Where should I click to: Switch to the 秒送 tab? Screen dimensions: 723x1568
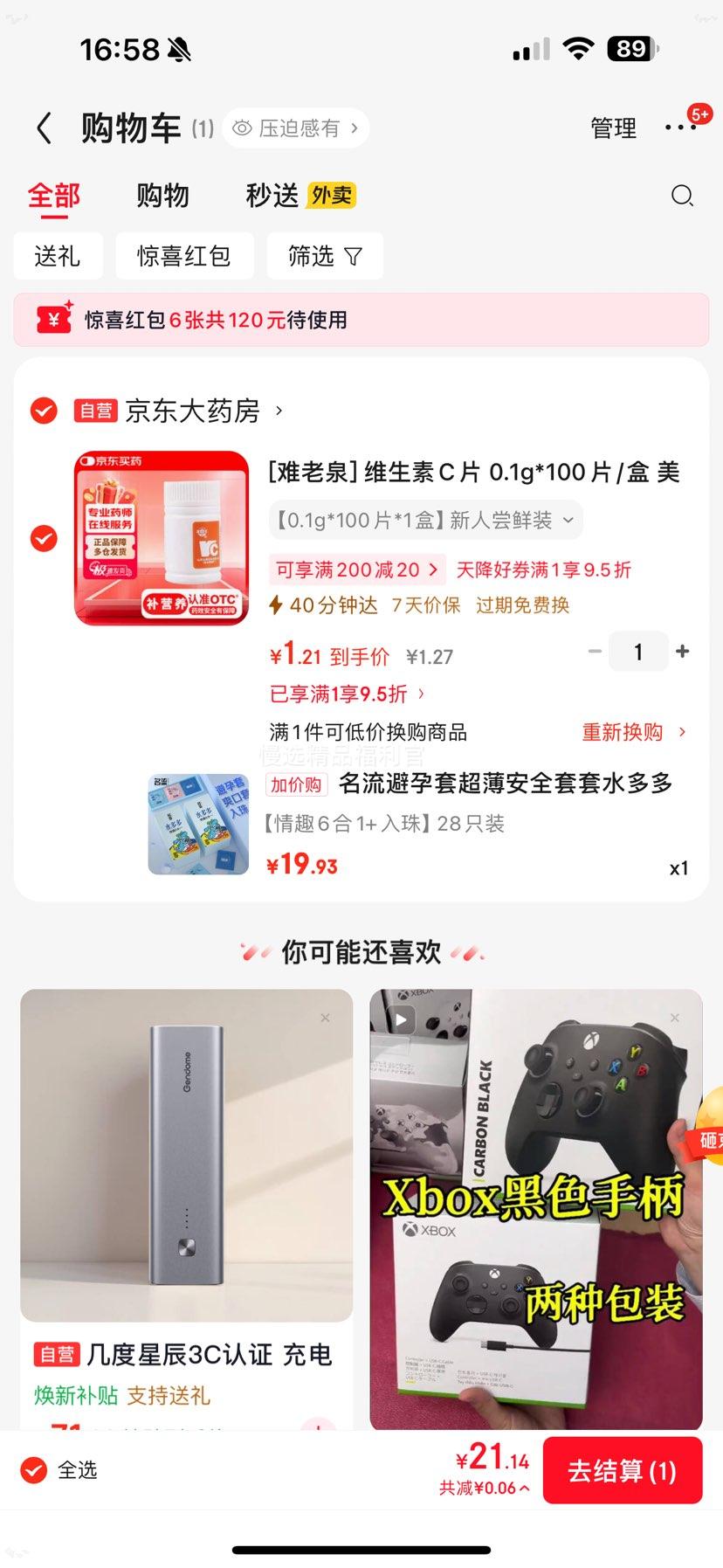tap(271, 196)
